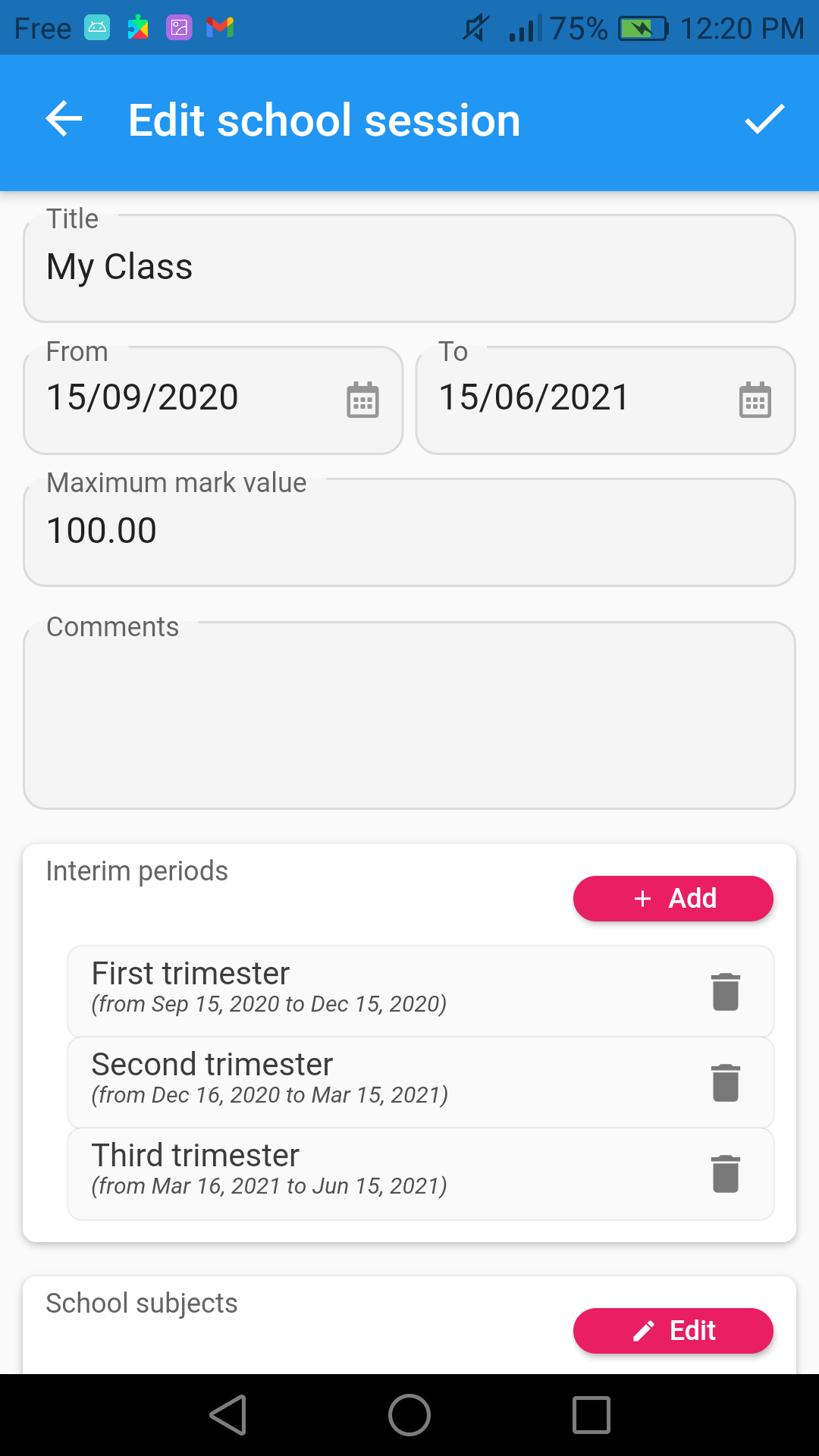Tap the From date field

coord(213,400)
